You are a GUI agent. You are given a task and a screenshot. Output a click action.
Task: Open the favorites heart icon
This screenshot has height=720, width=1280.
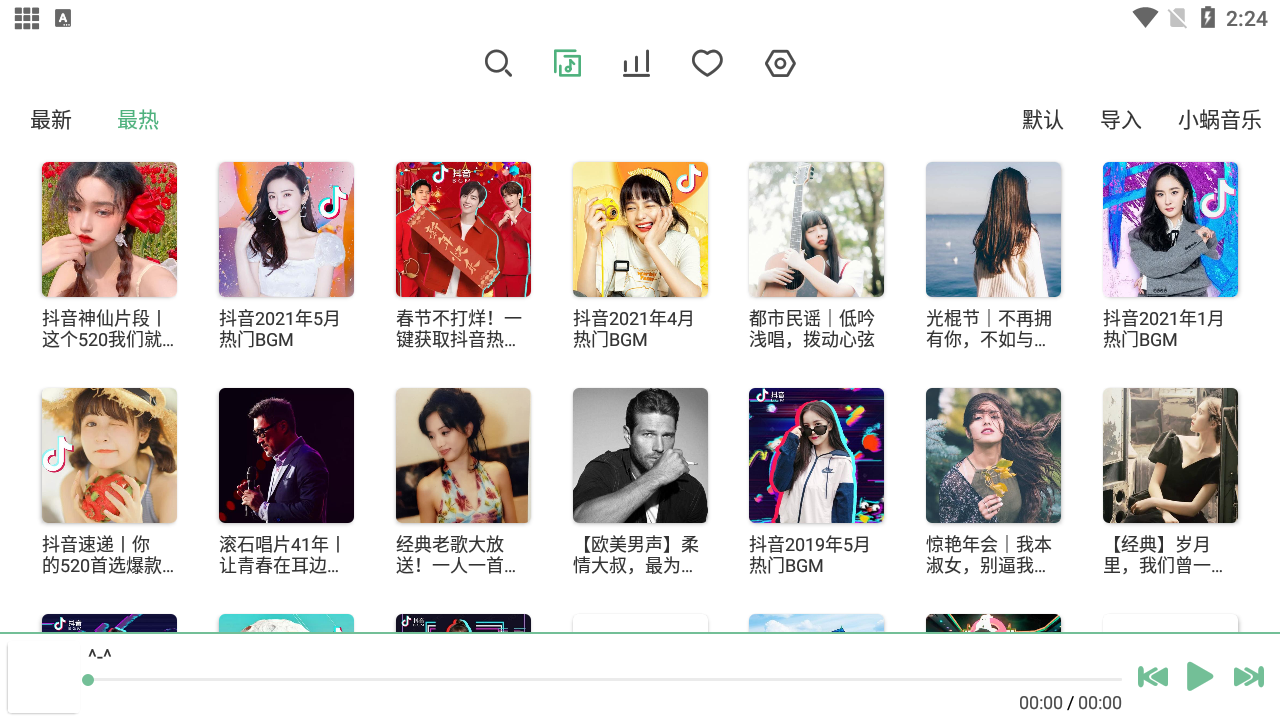pyautogui.click(x=707, y=64)
